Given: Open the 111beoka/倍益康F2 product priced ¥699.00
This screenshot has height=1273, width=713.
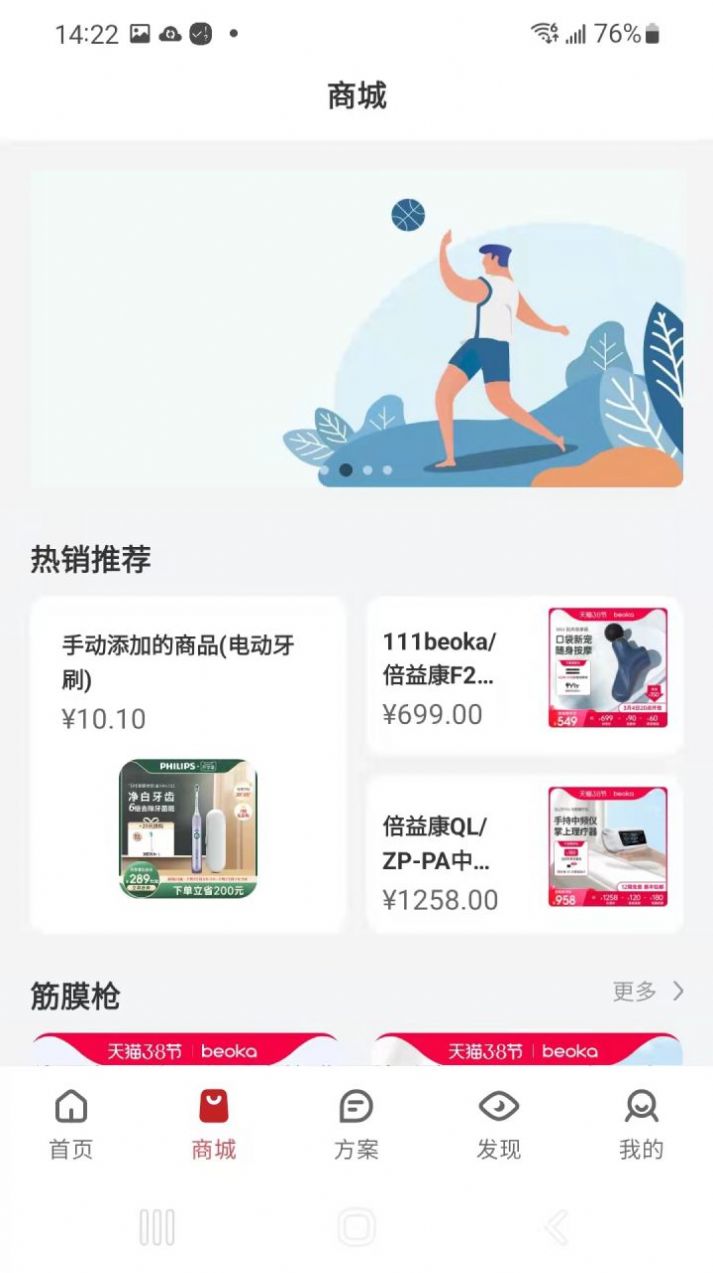Looking at the screenshot, I should (x=524, y=676).
